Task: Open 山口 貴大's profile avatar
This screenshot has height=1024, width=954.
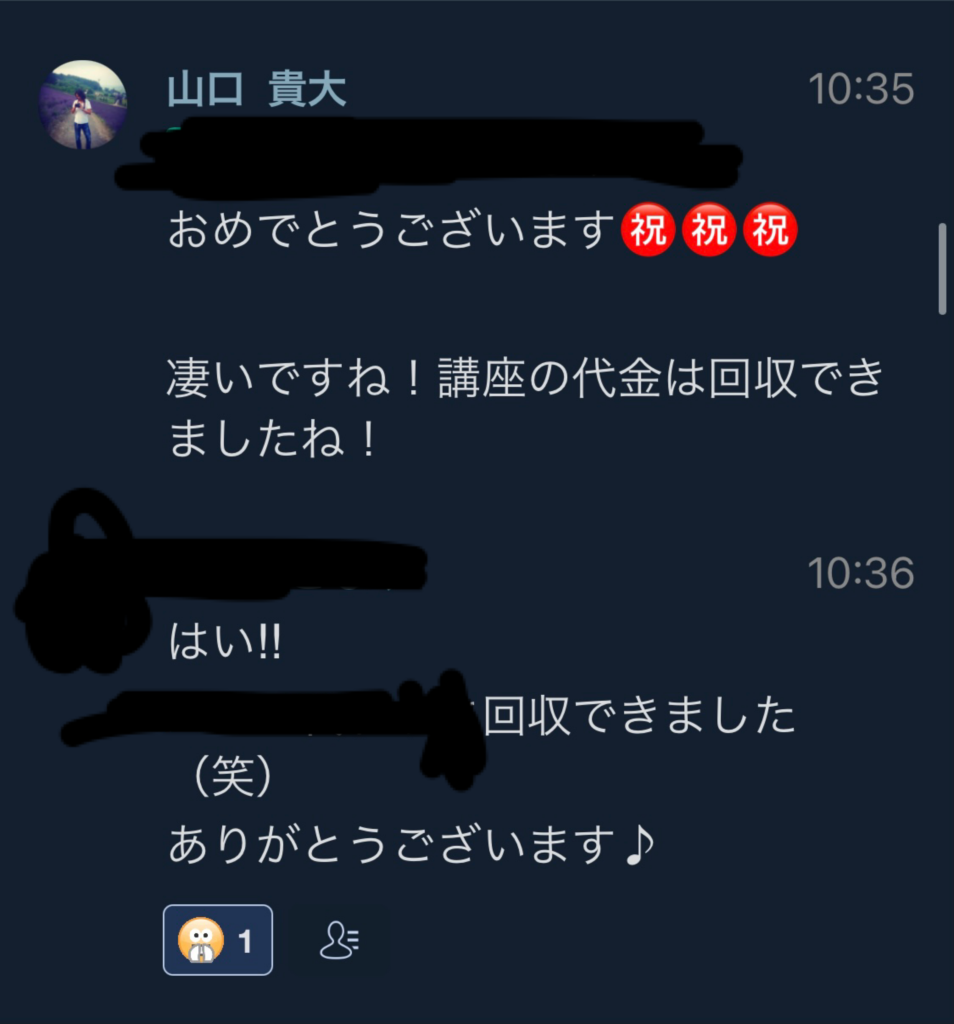Action: tap(82, 105)
